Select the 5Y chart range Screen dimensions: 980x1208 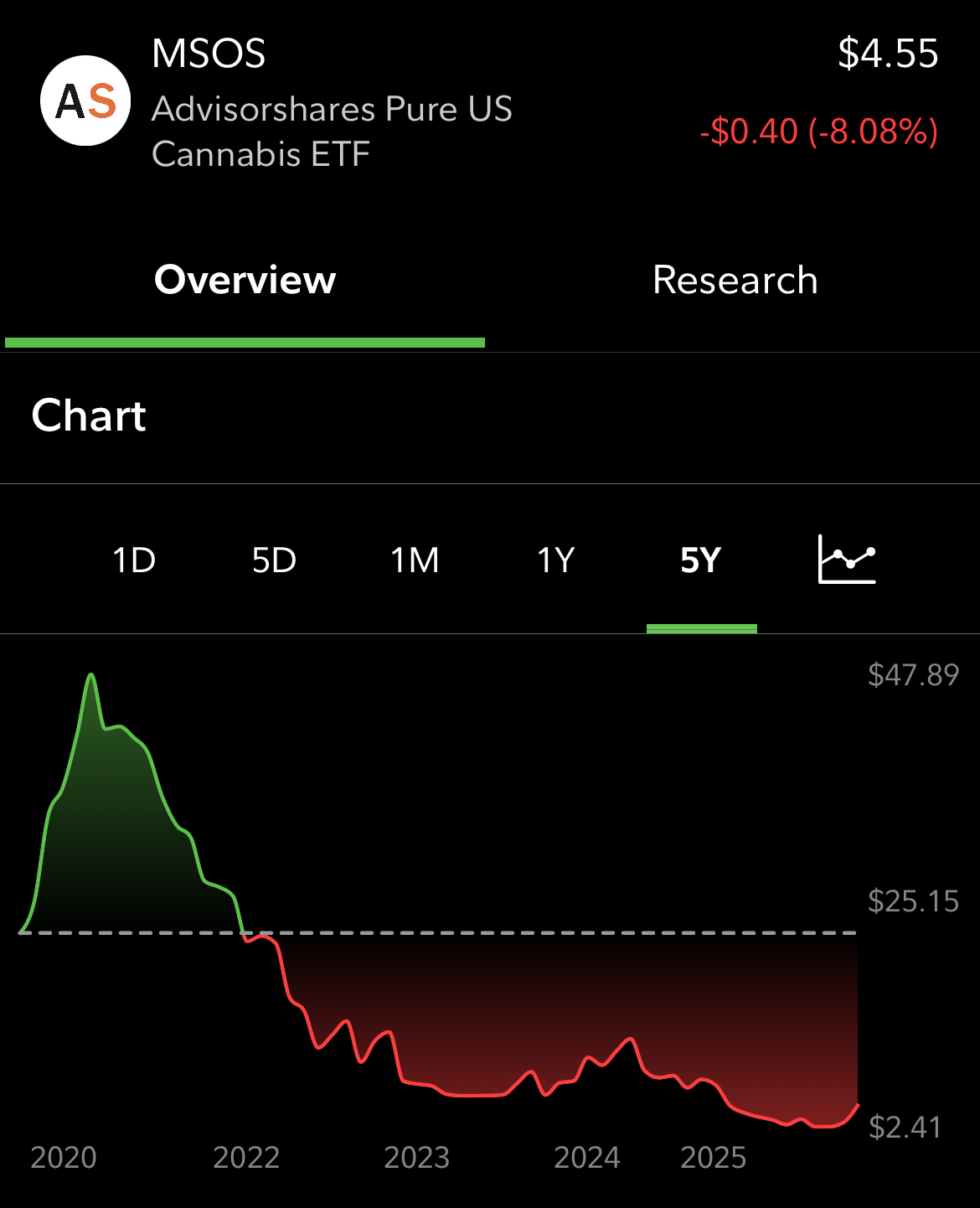(x=700, y=560)
